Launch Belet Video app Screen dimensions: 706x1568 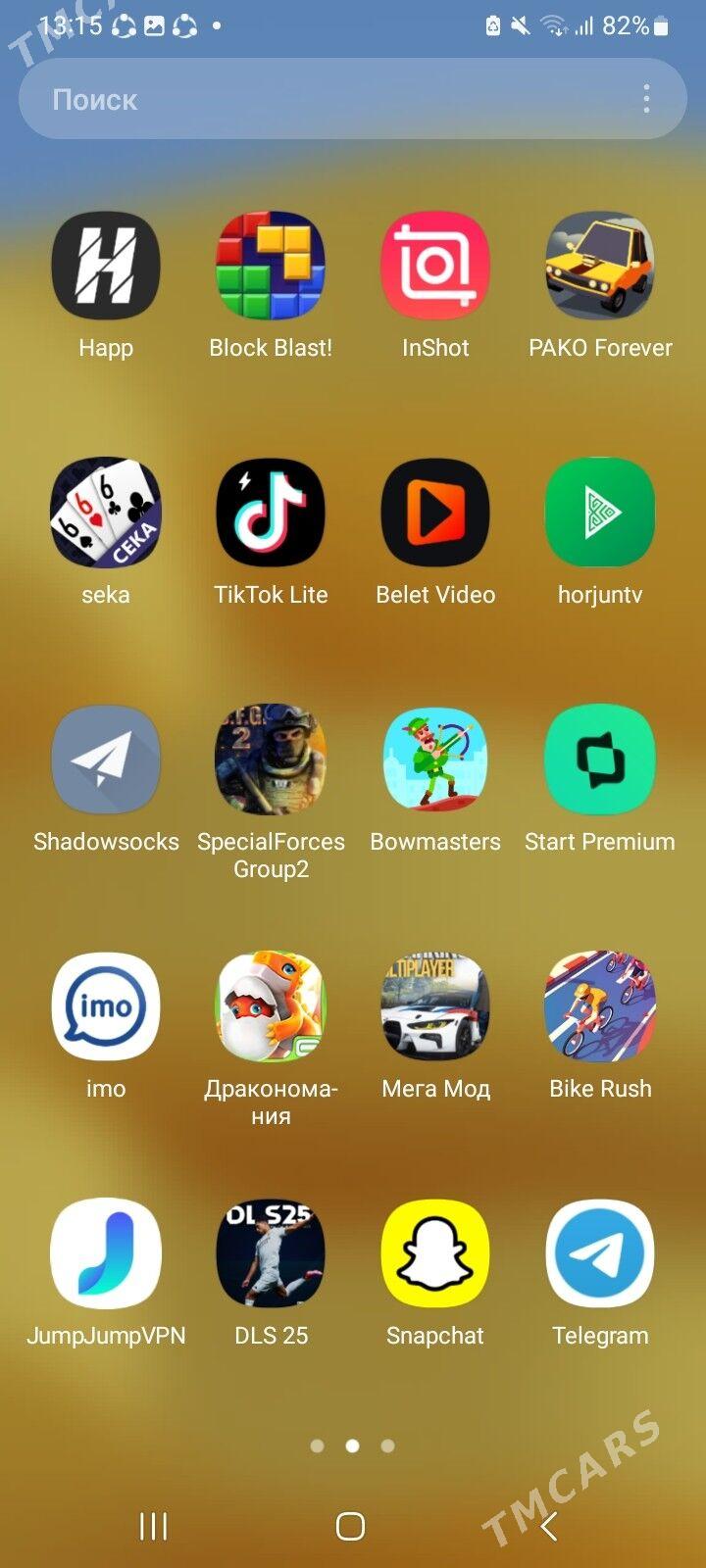click(x=435, y=514)
